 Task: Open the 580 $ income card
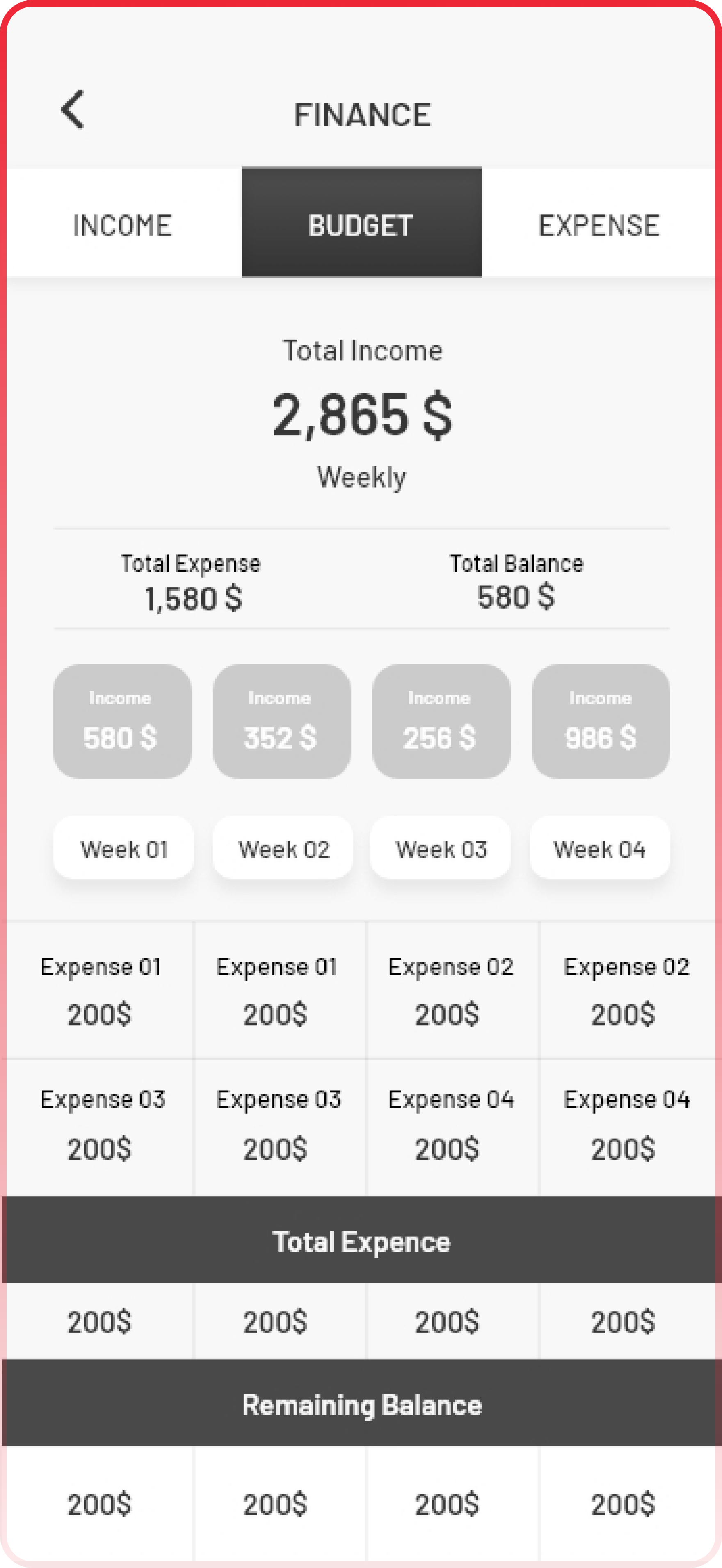(x=122, y=721)
